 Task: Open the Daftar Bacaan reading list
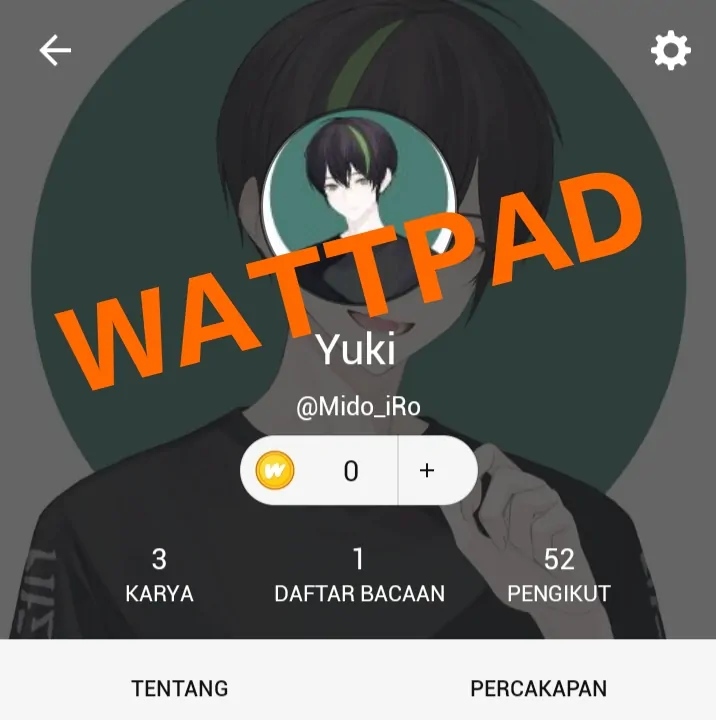click(x=359, y=576)
